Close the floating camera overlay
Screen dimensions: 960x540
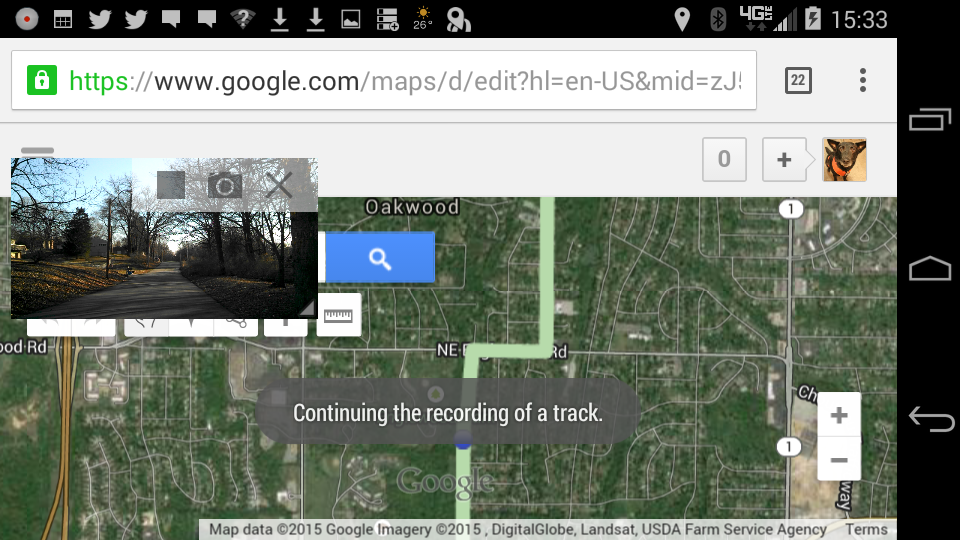coord(279,184)
